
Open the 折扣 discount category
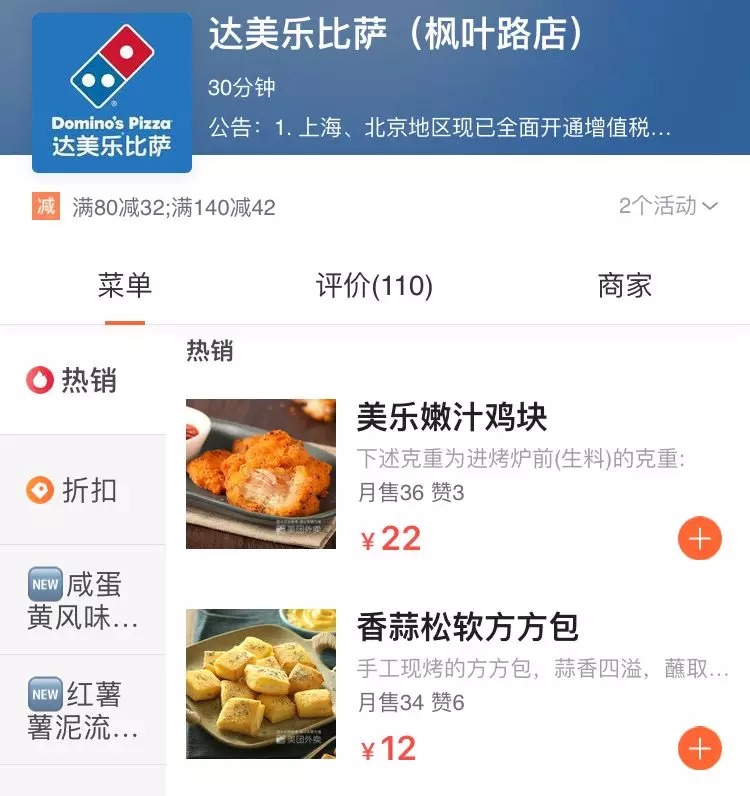click(x=82, y=490)
